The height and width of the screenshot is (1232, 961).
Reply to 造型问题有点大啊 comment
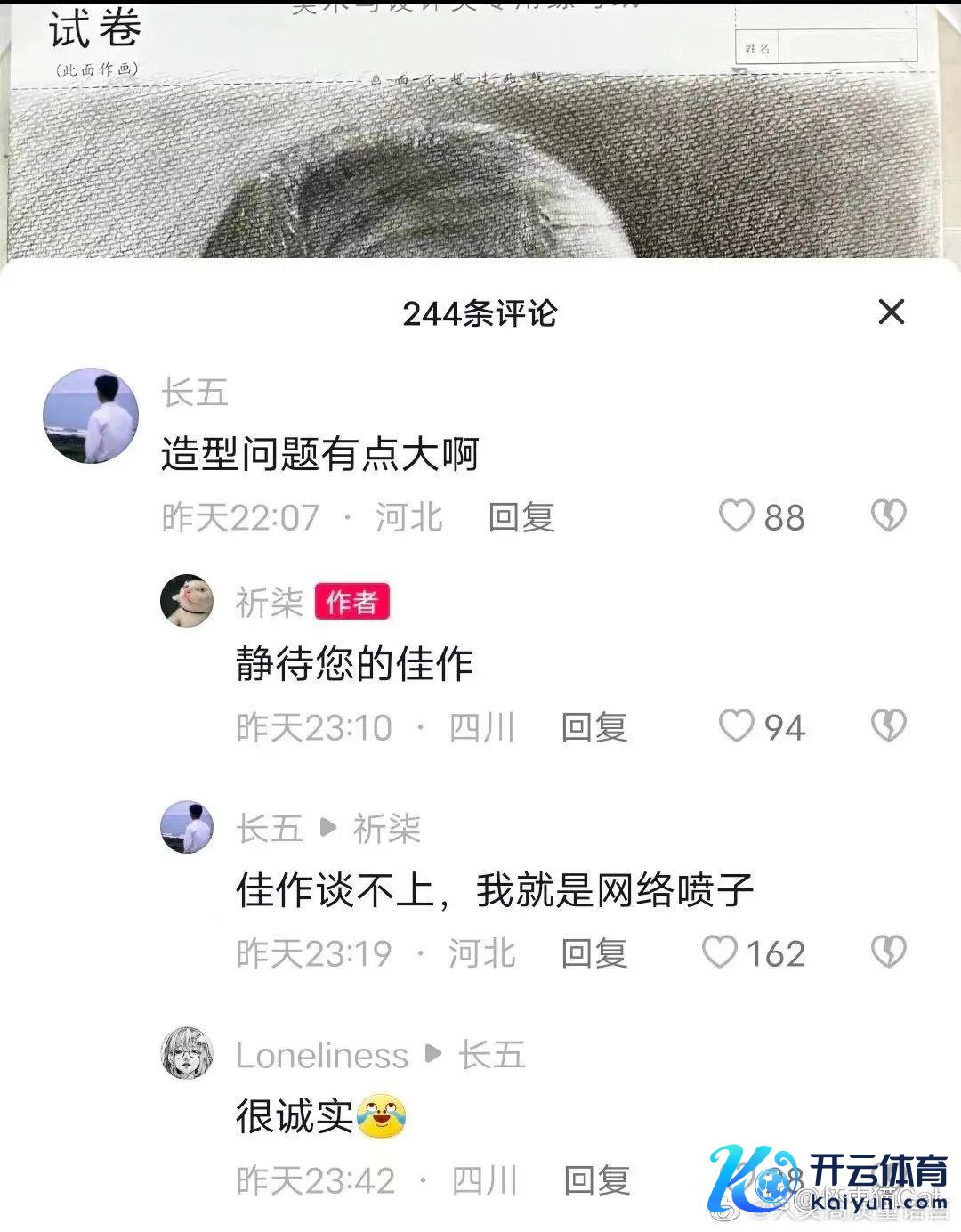point(521,517)
